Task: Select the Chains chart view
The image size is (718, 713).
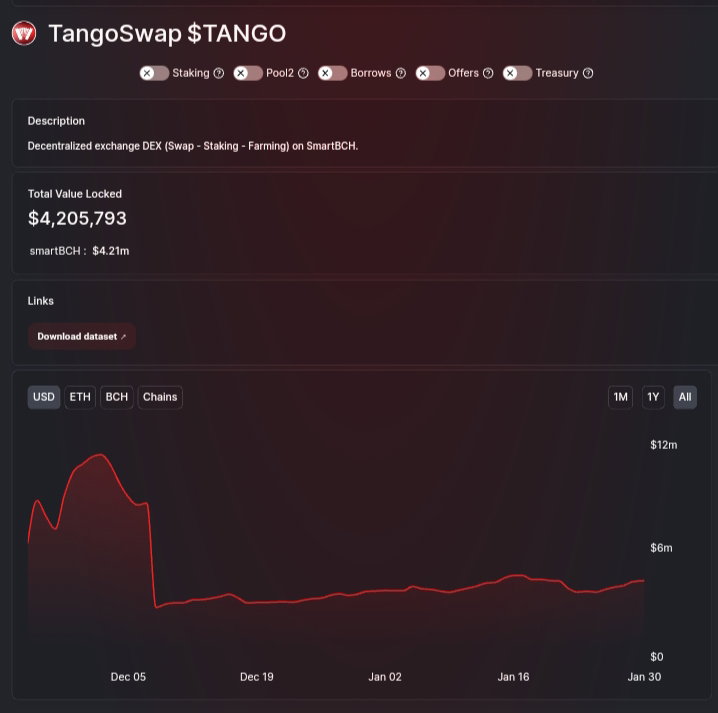Action: tap(160, 397)
